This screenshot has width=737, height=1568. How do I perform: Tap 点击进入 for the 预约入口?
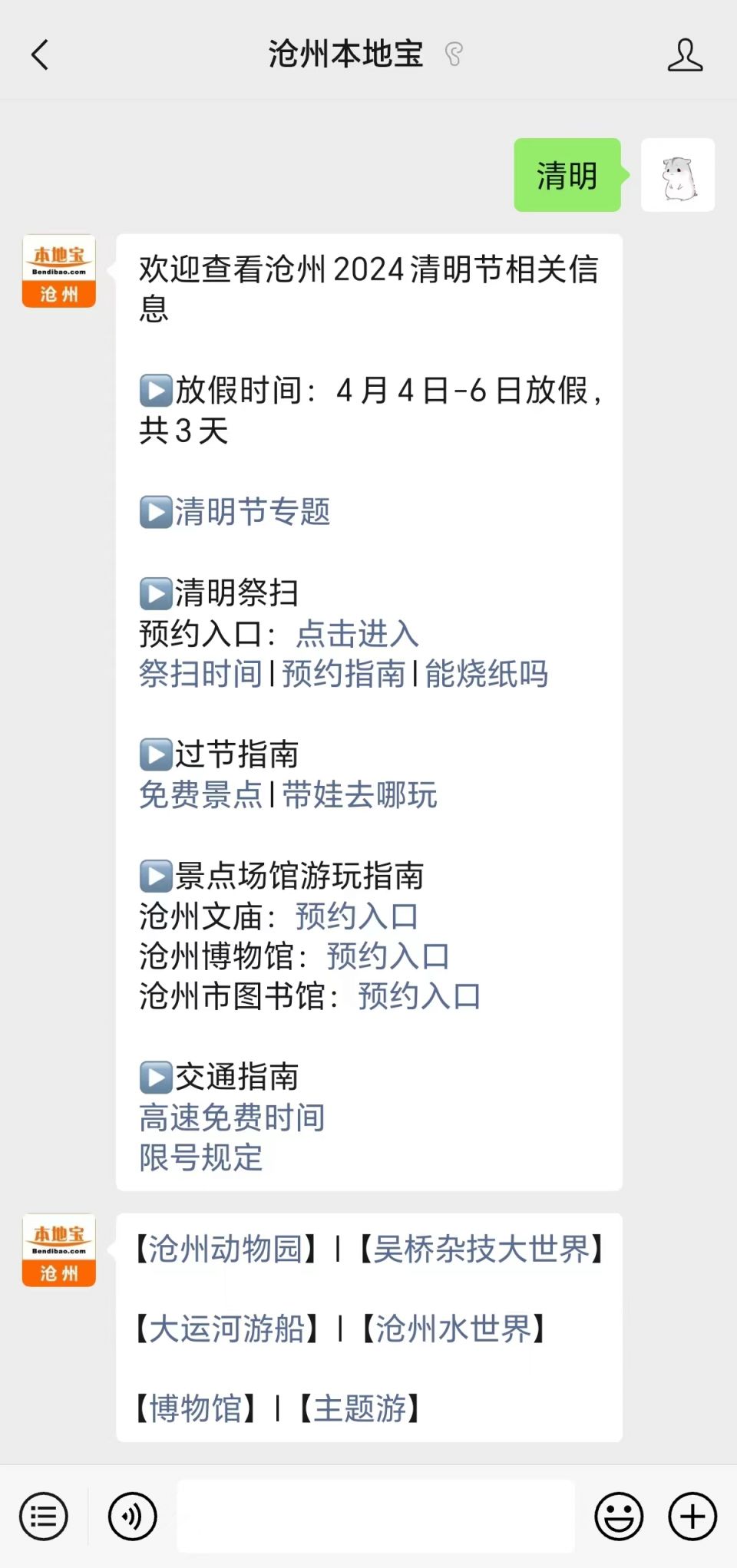coord(358,634)
